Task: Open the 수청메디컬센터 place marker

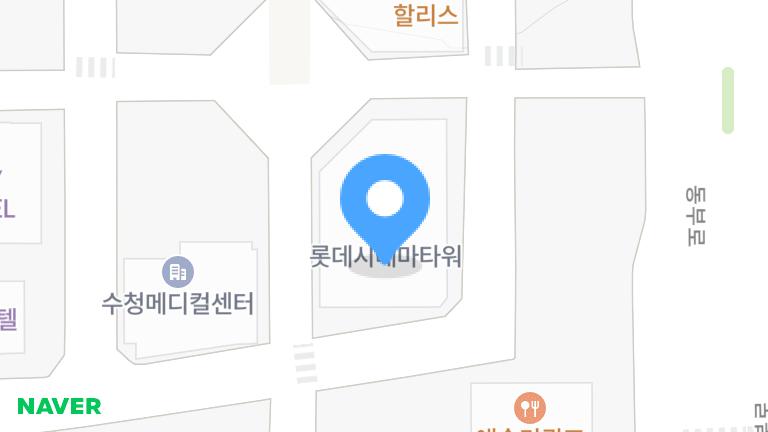Action: (x=178, y=271)
